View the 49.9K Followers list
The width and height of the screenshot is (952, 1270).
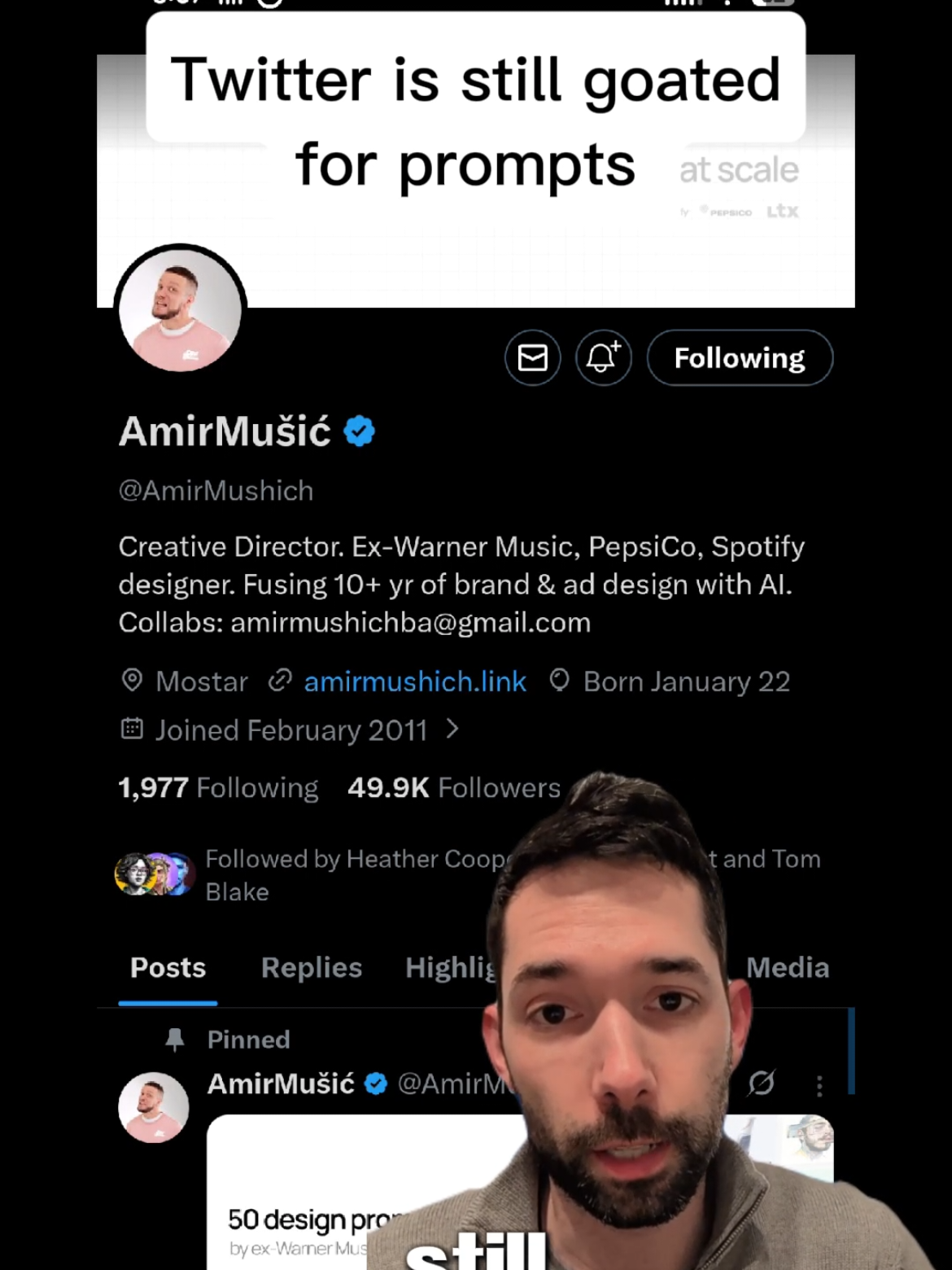(453, 787)
